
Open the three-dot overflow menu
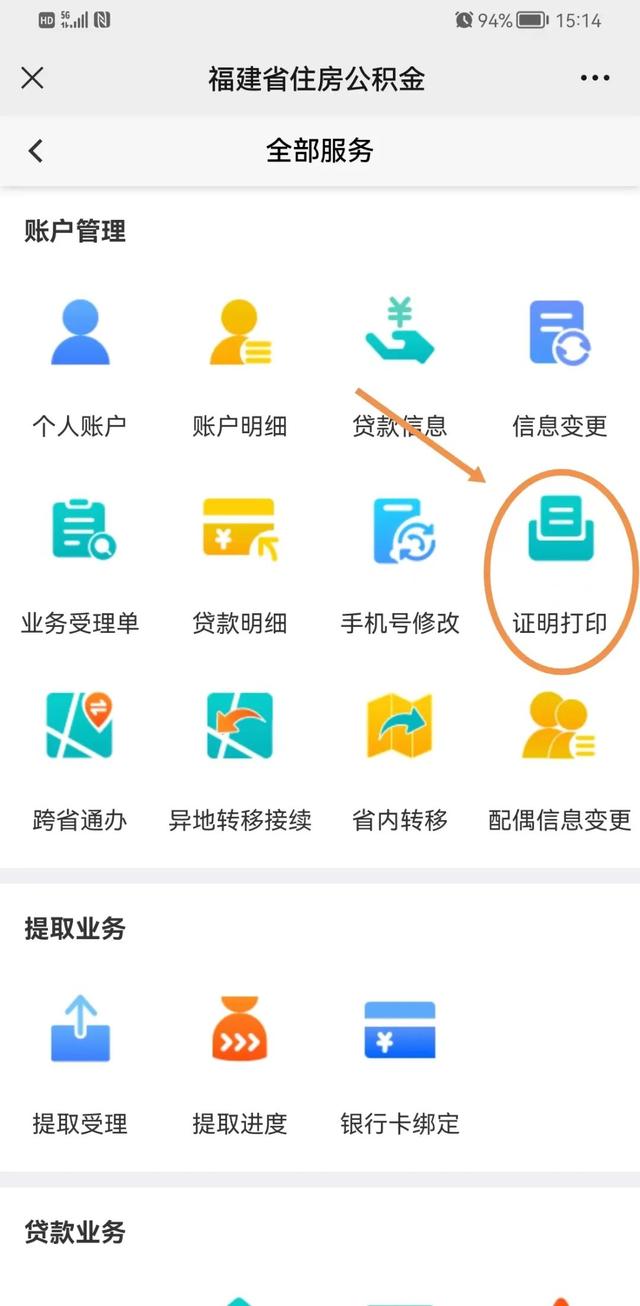pyautogui.click(x=595, y=78)
